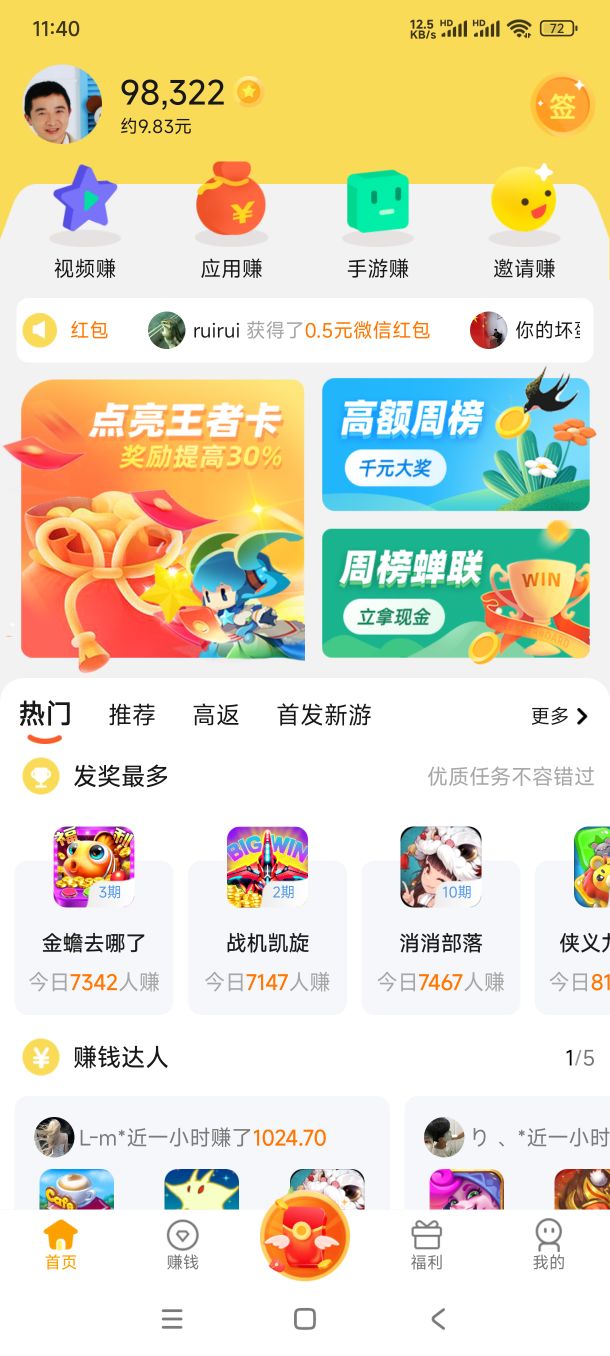
Task: Switch to the 推荐 tab
Action: [x=132, y=715]
